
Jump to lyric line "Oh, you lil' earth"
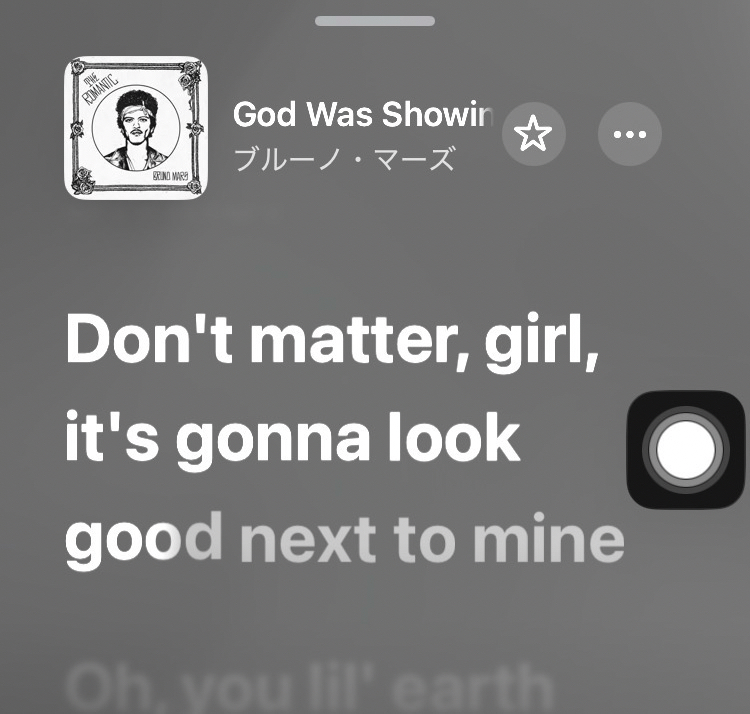(310, 686)
